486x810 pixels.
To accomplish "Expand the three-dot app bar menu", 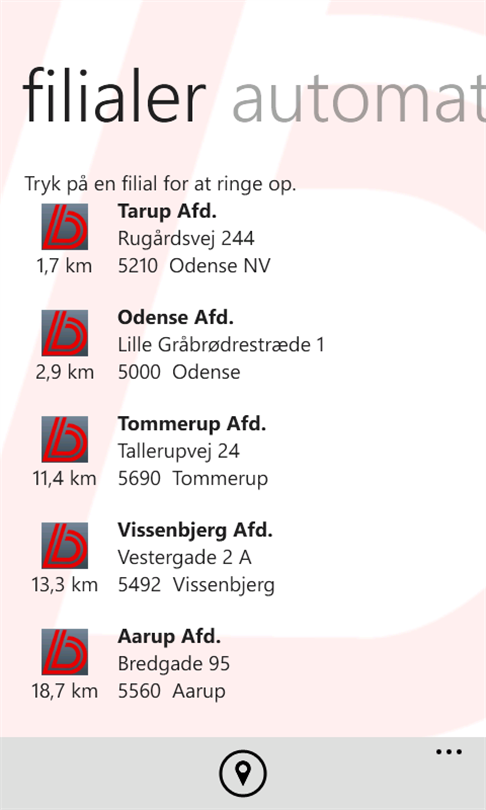I will (x=448, y=752).
